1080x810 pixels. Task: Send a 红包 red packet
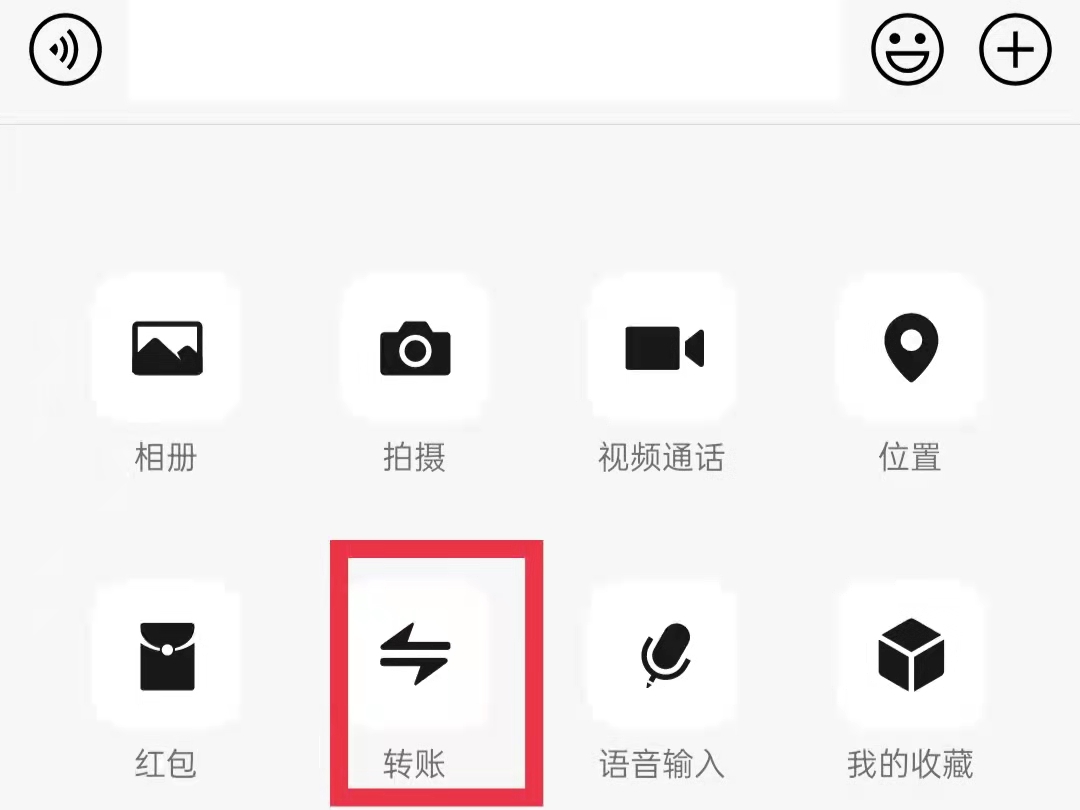[166, 655]
